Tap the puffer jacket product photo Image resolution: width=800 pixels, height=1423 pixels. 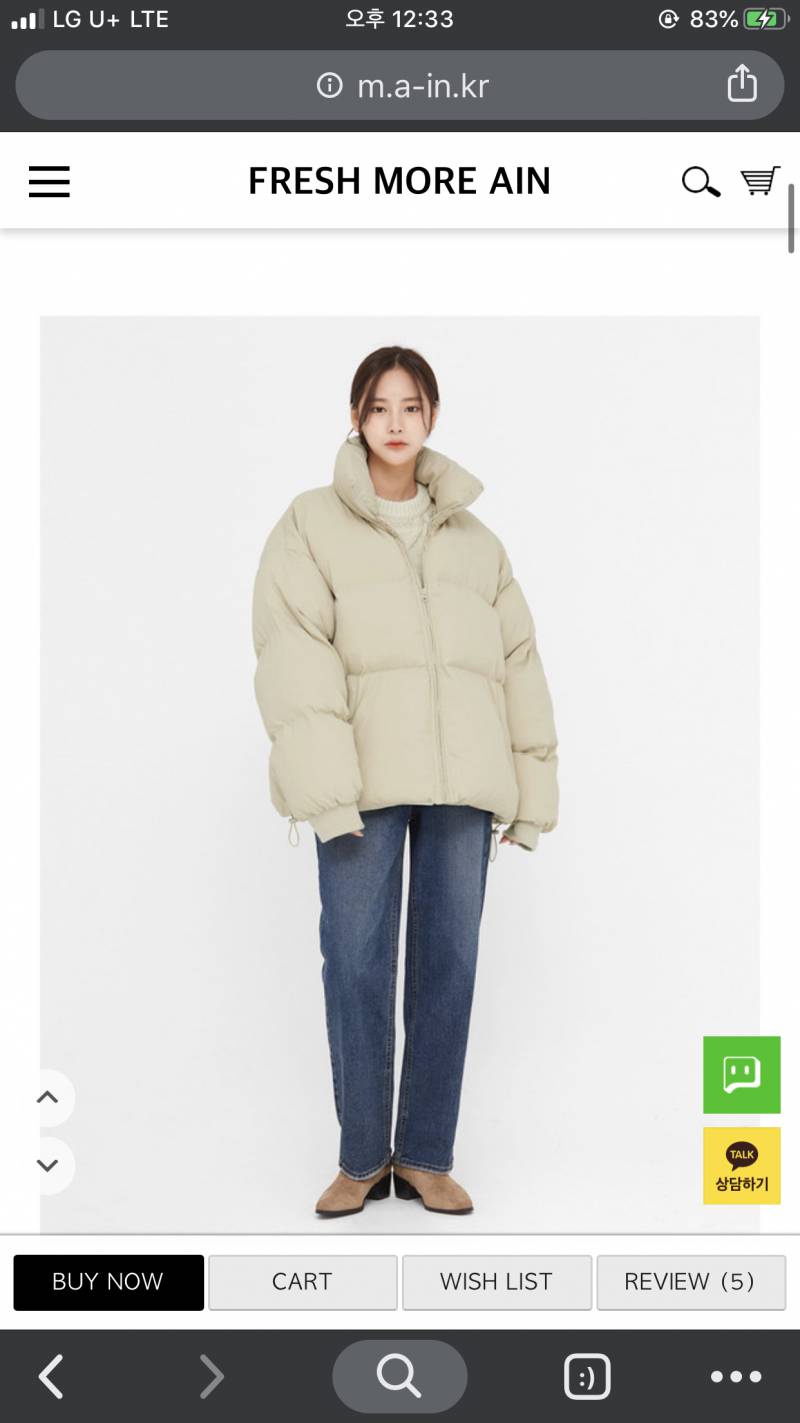[x=400, y=700]
